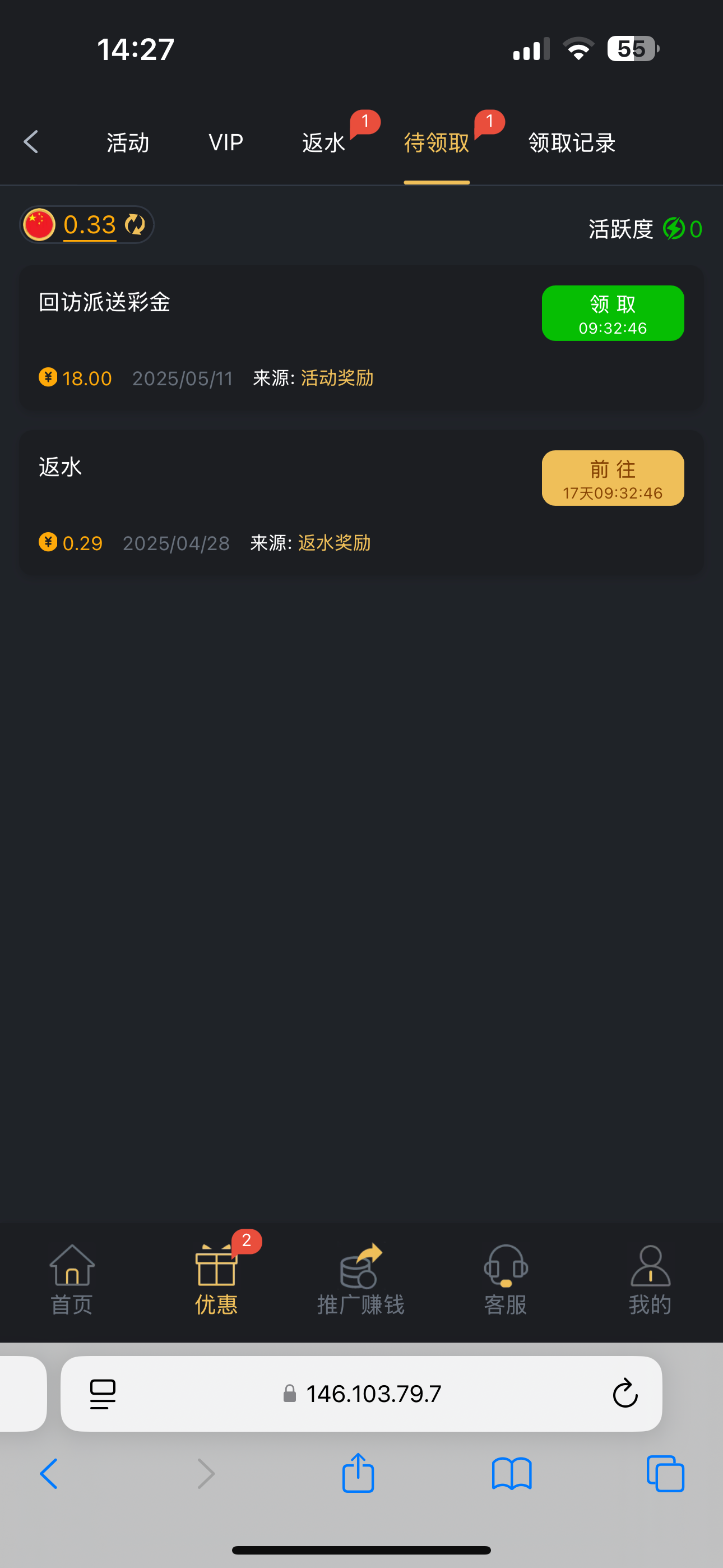
Task: Reload the page in Safari
Action: [x=624, y=1393]
